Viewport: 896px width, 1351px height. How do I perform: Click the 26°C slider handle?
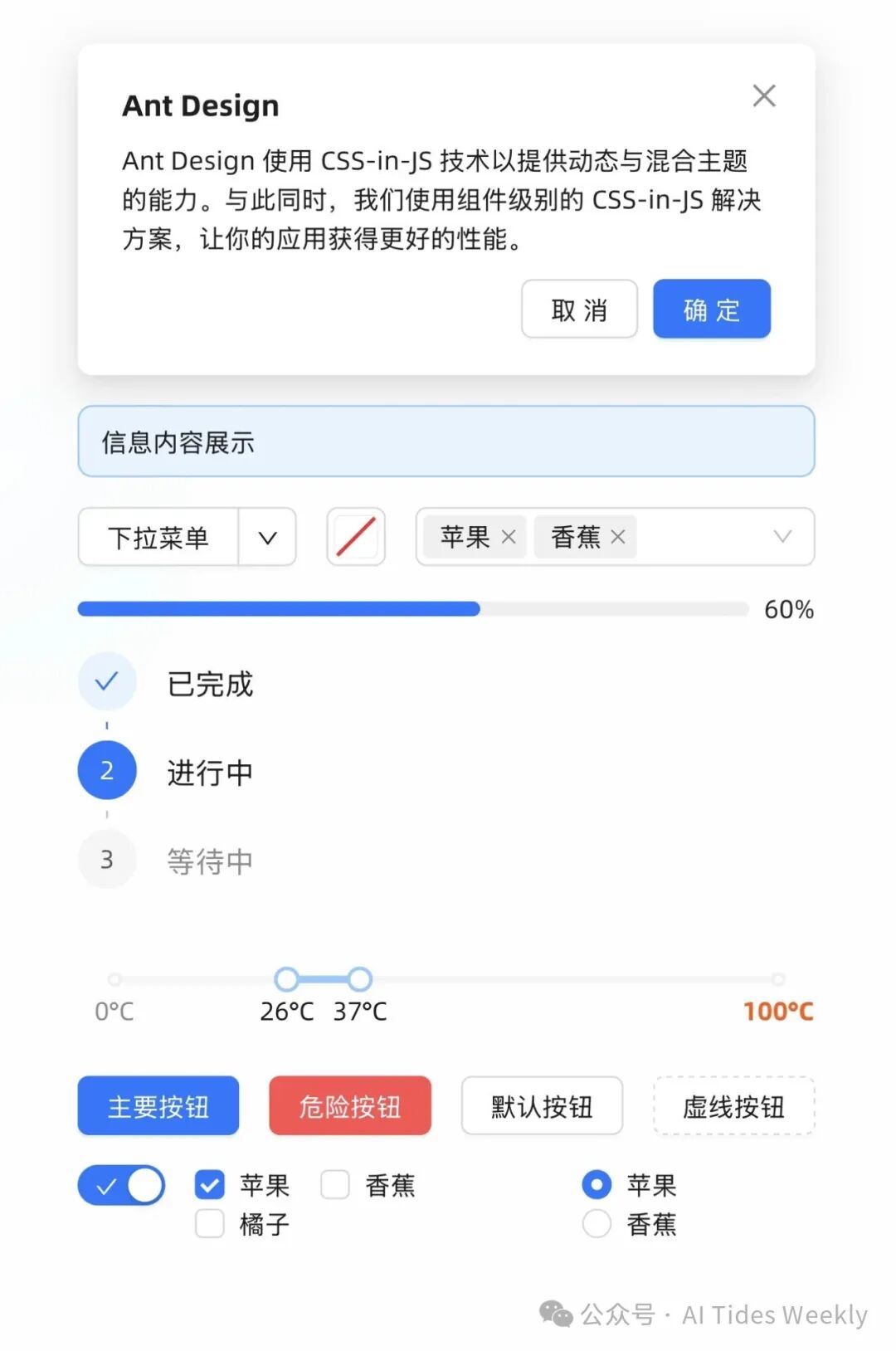pyautogui.click(x=287, y=979)
